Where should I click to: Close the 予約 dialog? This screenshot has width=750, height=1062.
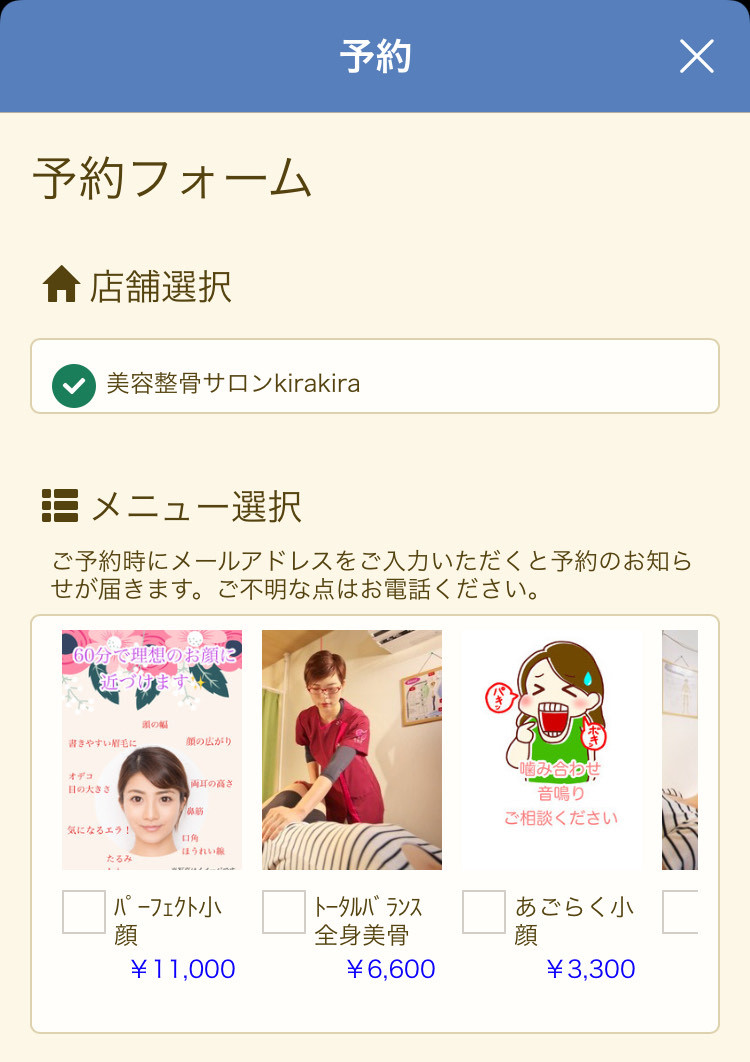click(x=696, y=56)
